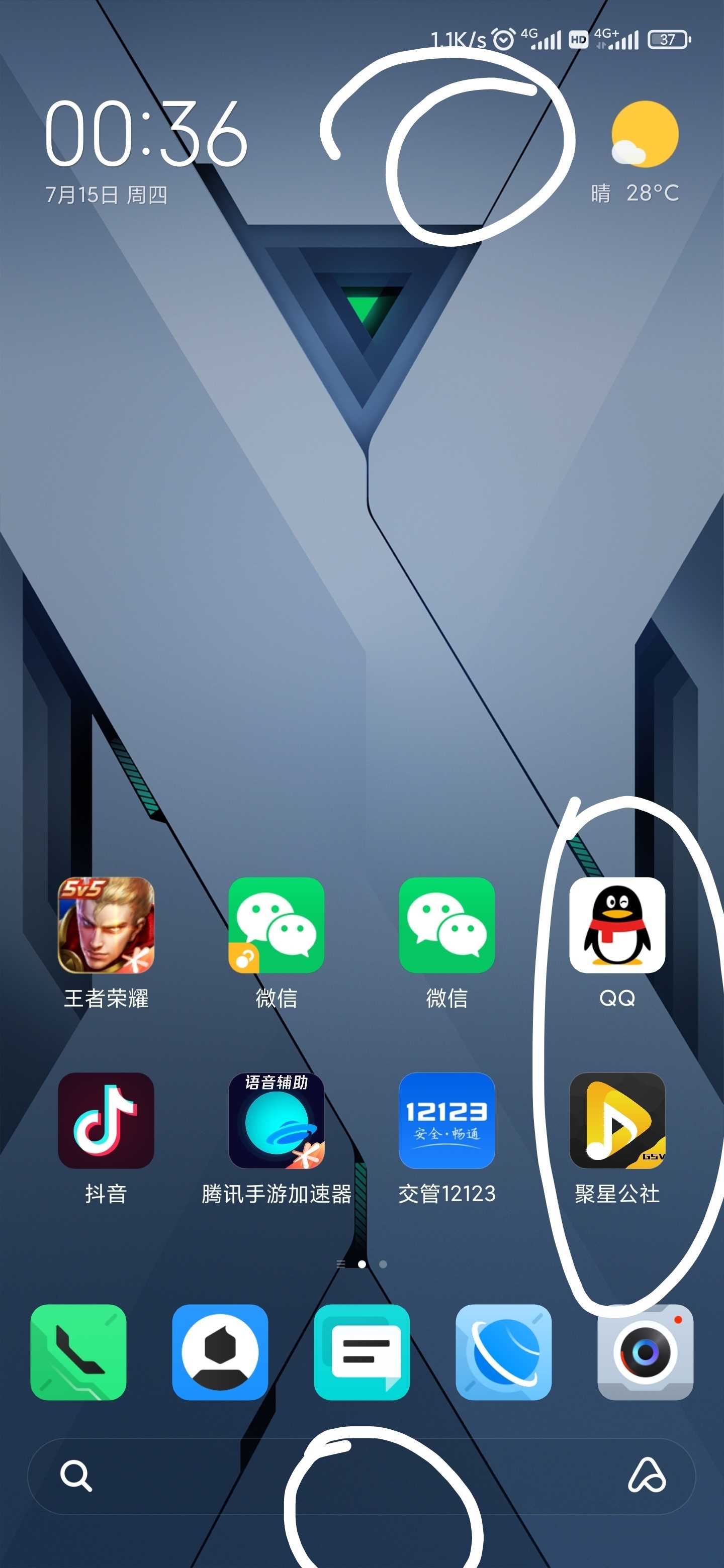Go to the second home screen page dot
724x1568 pixels.
pyautogui.click(x=383, y=1264)
